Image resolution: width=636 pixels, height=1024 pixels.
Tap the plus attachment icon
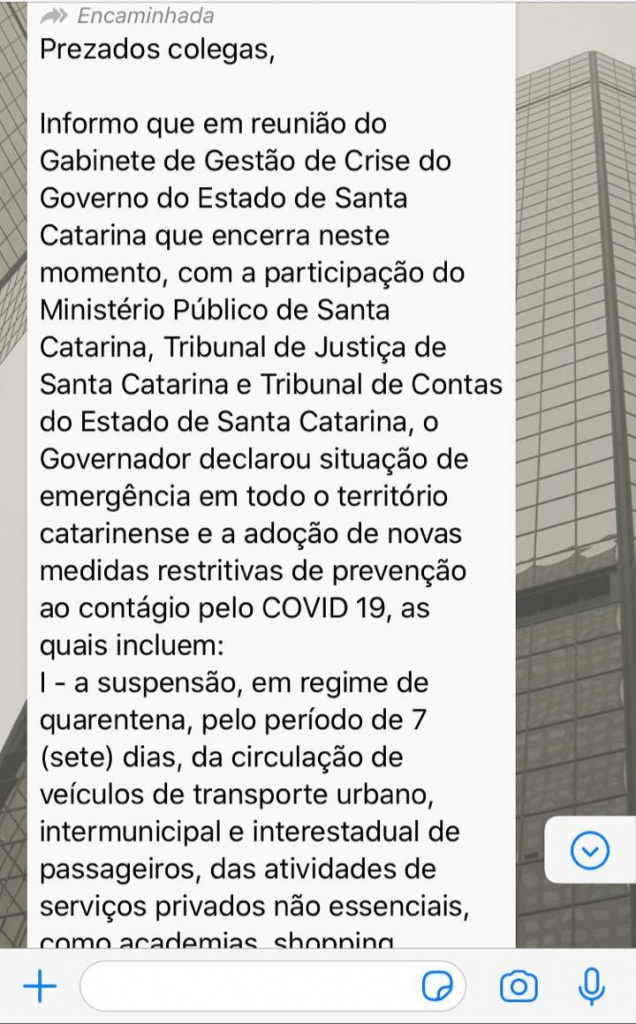point(39,987)
